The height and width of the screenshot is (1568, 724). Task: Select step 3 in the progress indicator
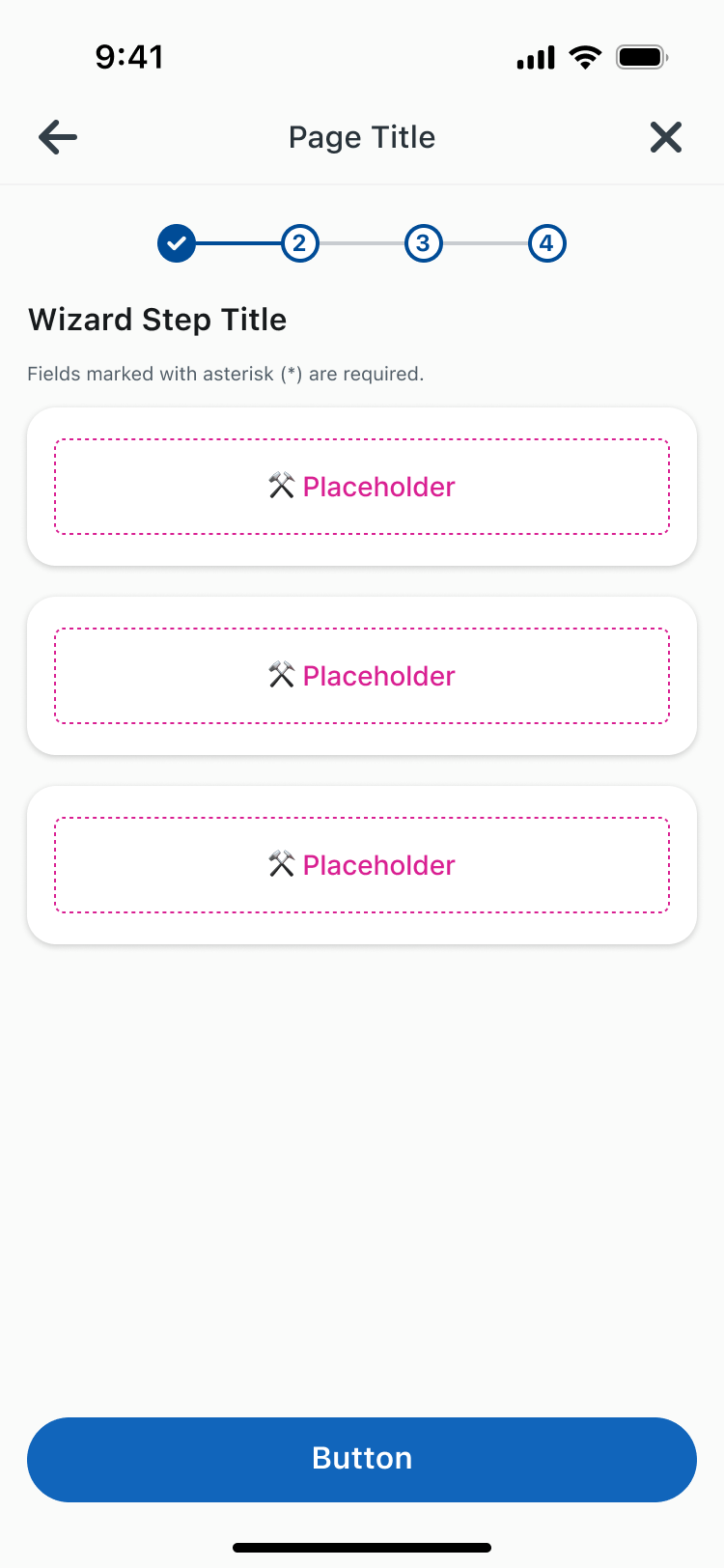[423, 243]
